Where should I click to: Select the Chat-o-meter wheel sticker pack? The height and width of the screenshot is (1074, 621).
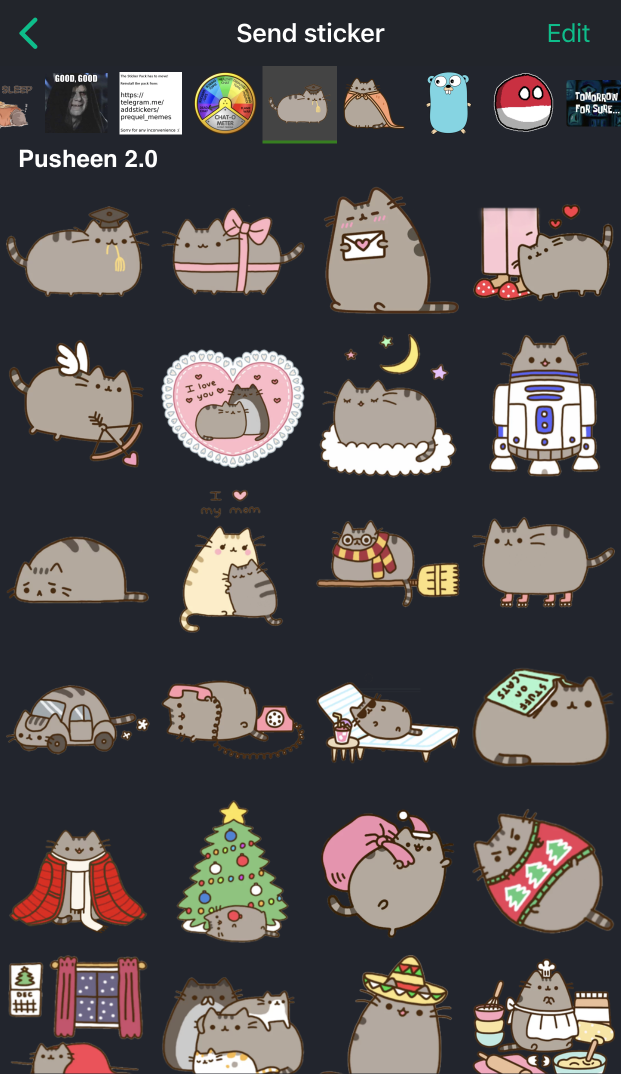point(225,102)
